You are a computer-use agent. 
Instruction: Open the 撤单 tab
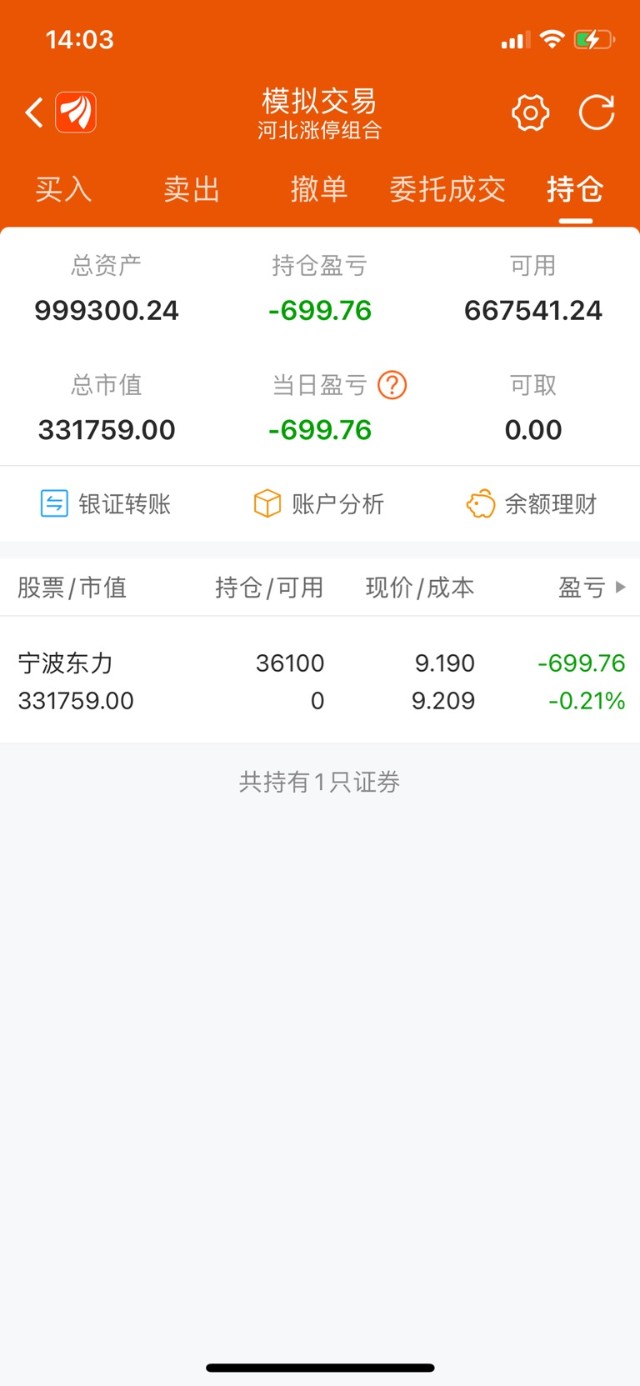(x=318, y=189)
